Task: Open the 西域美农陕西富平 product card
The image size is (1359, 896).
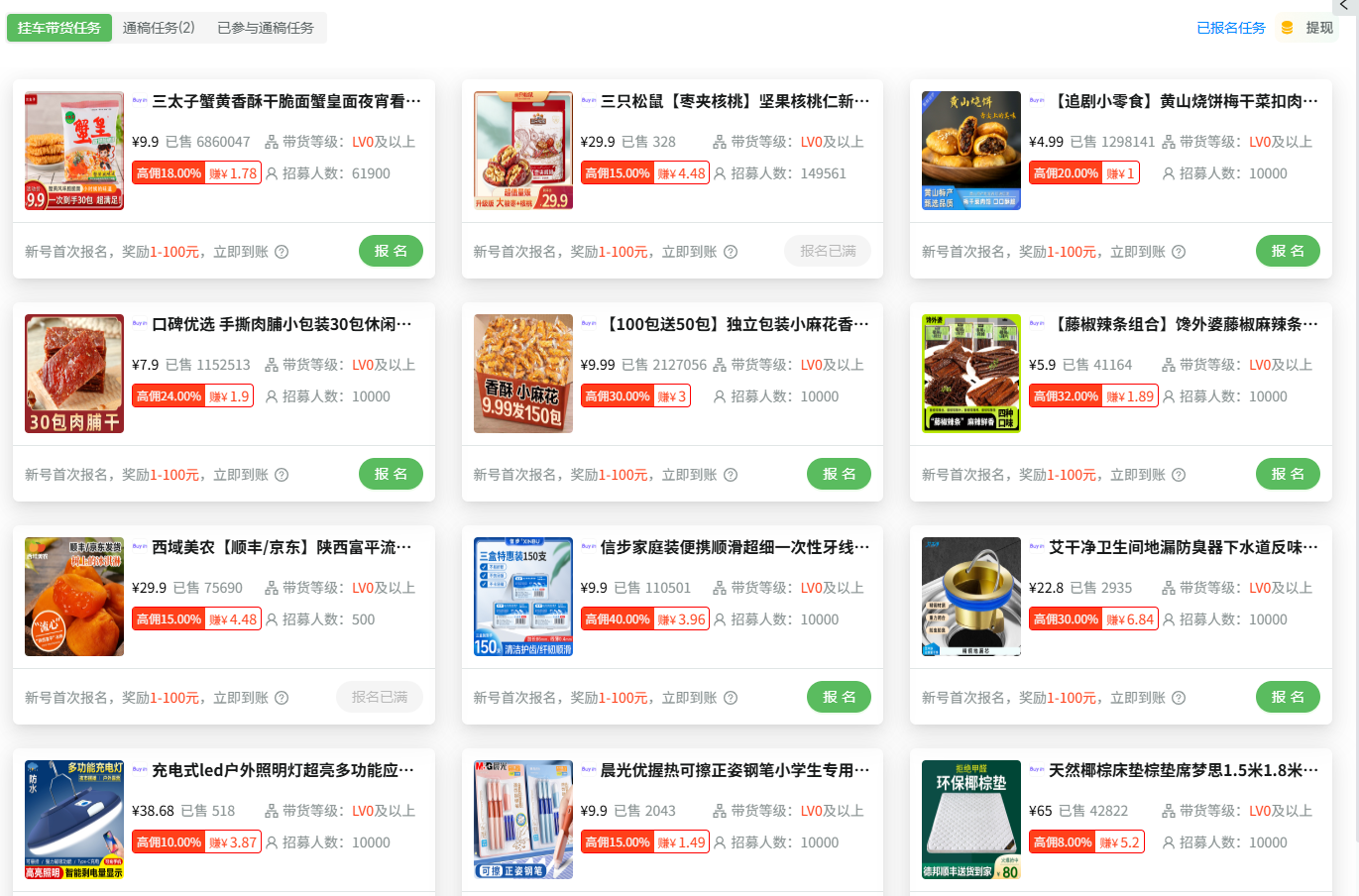Action: click(x=281, y=547)
